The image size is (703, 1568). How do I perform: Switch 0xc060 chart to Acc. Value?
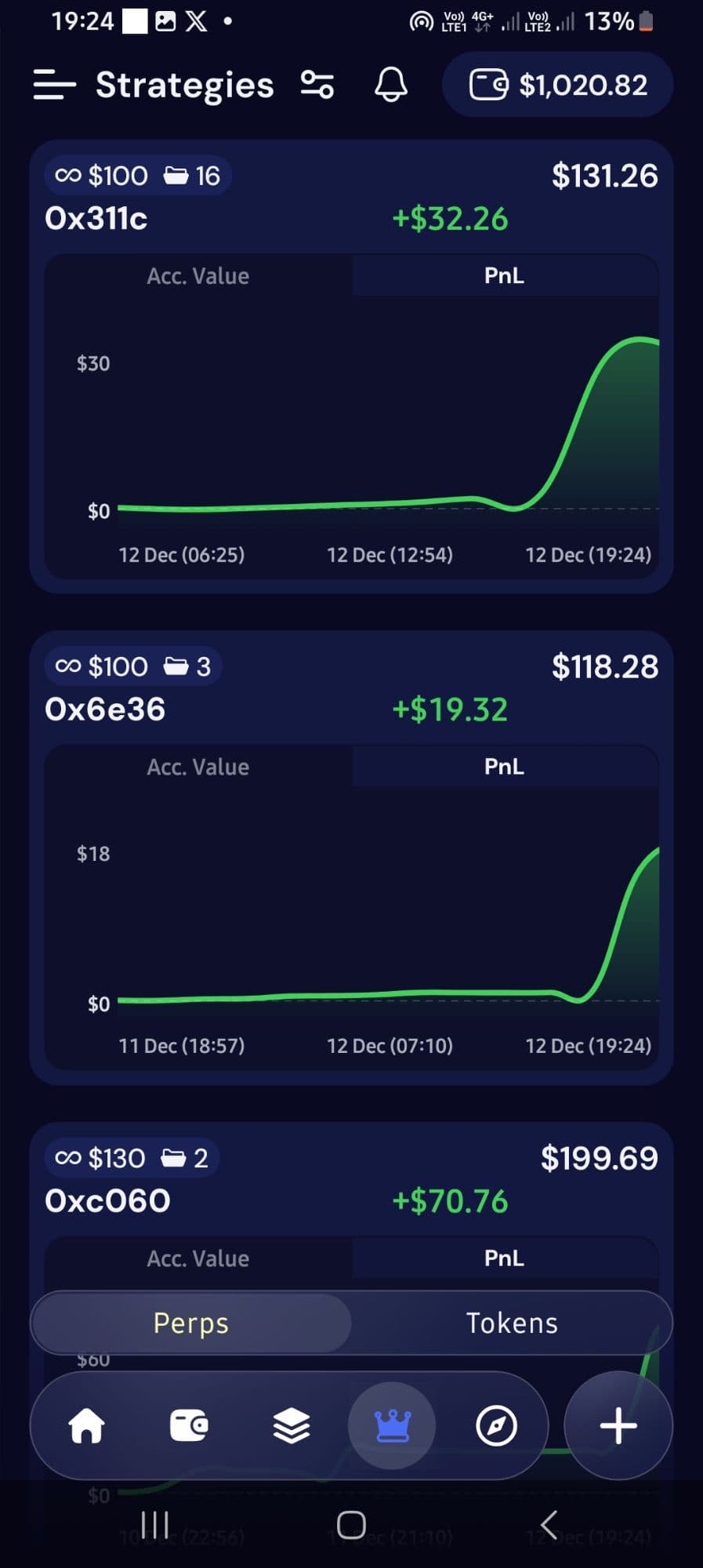197,1258
